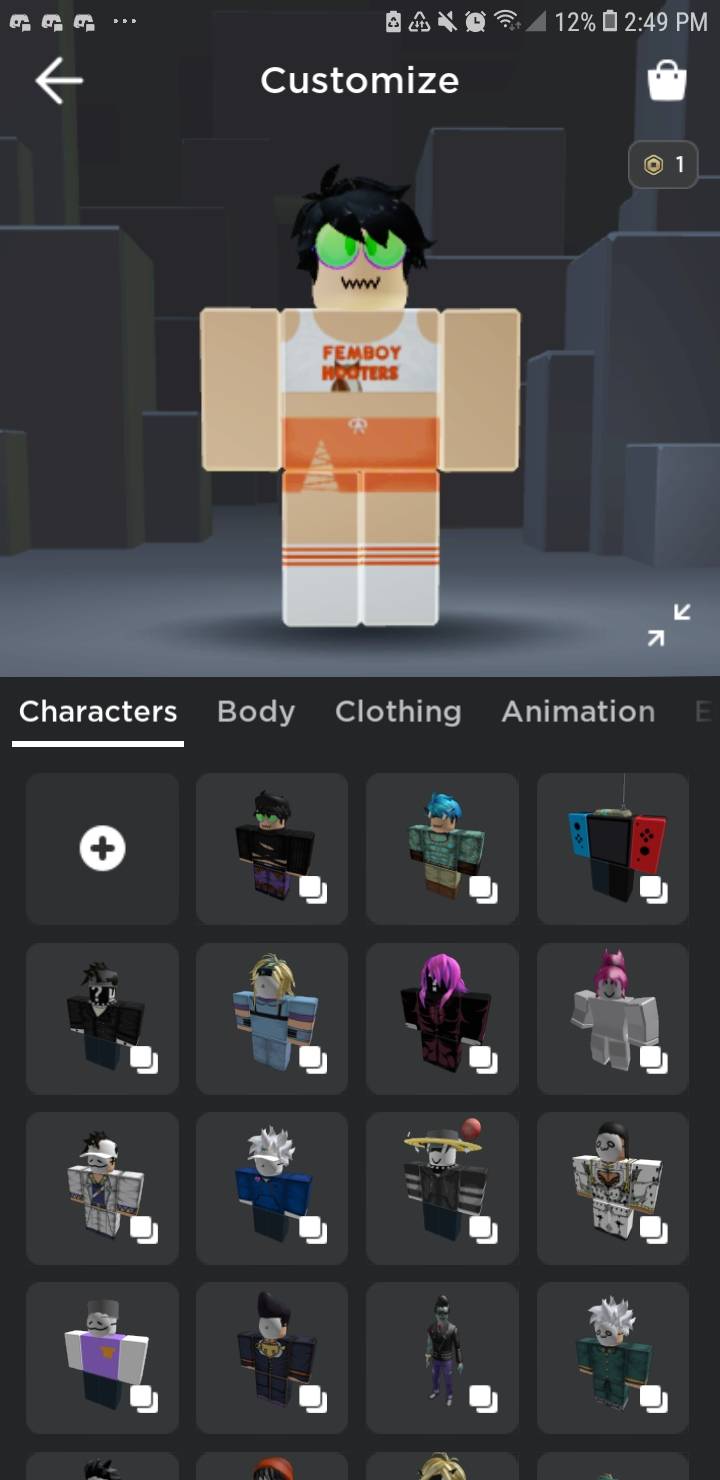720x1480 pixels.
Task: Switch to the Animation tab
Action: [x=578, y=712]
